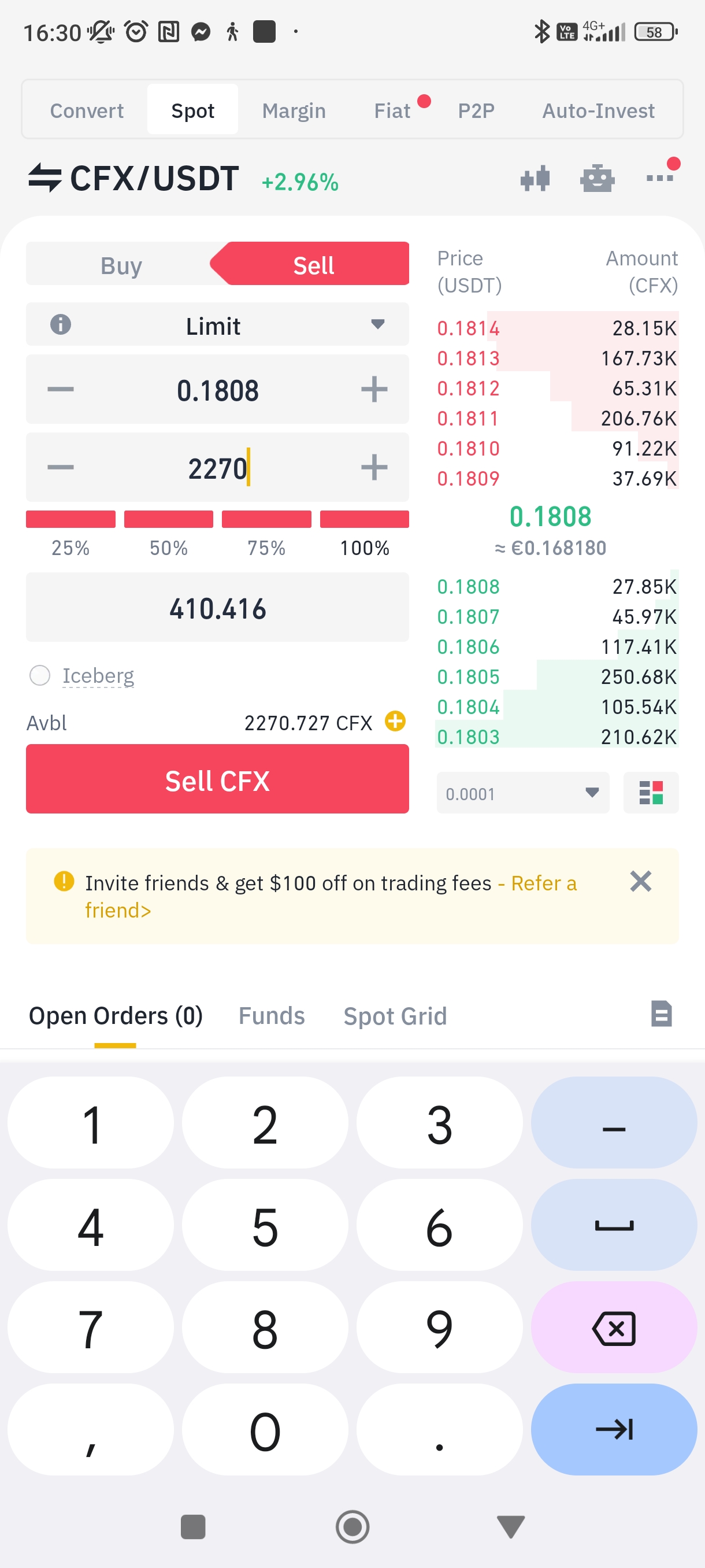Go to the Auto-Invest tab
This screenshot has width=705, height=1568.
[x=598, y=111]
